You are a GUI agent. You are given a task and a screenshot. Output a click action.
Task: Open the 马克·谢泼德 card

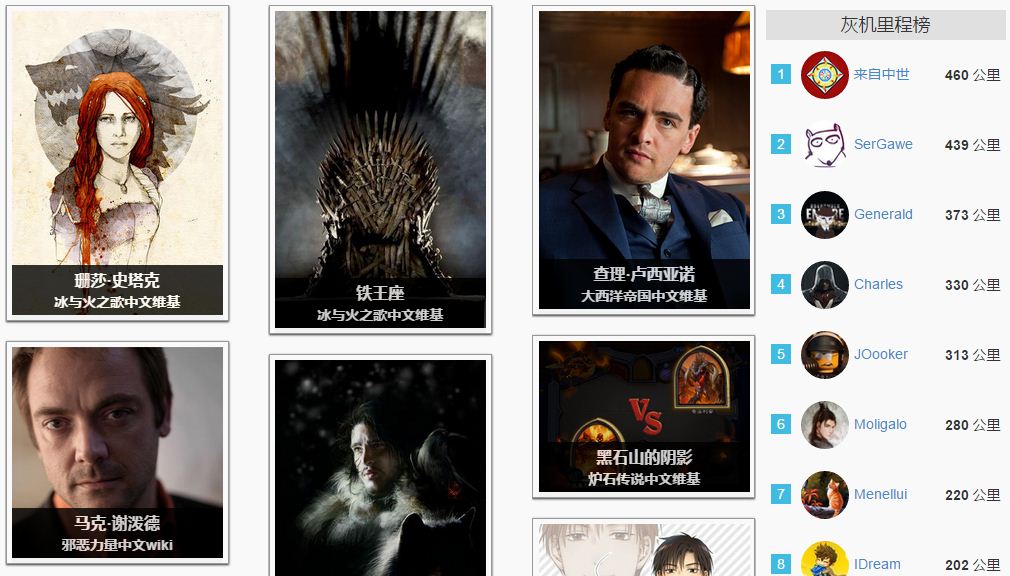(117, 452)
